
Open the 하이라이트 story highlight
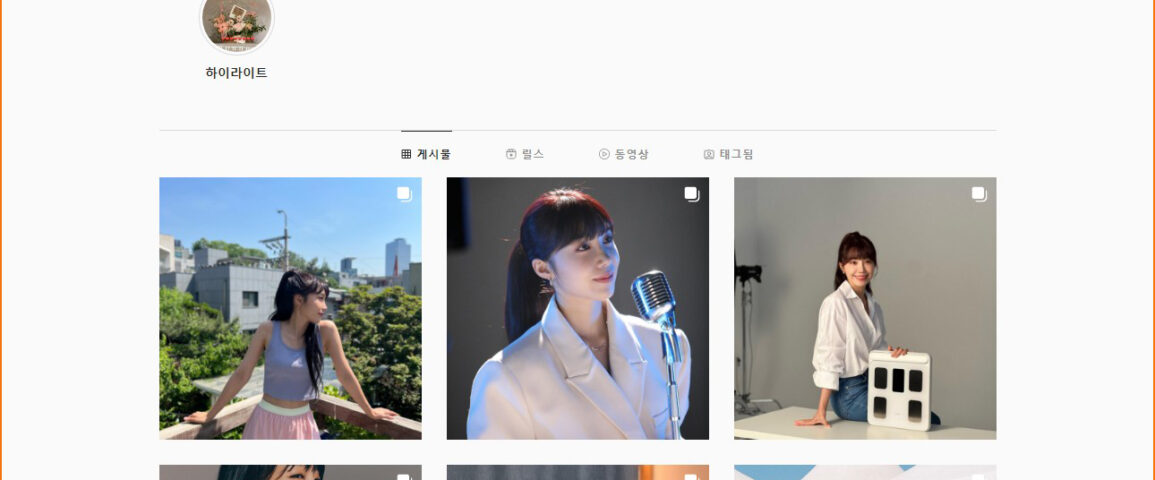point(237,24)
